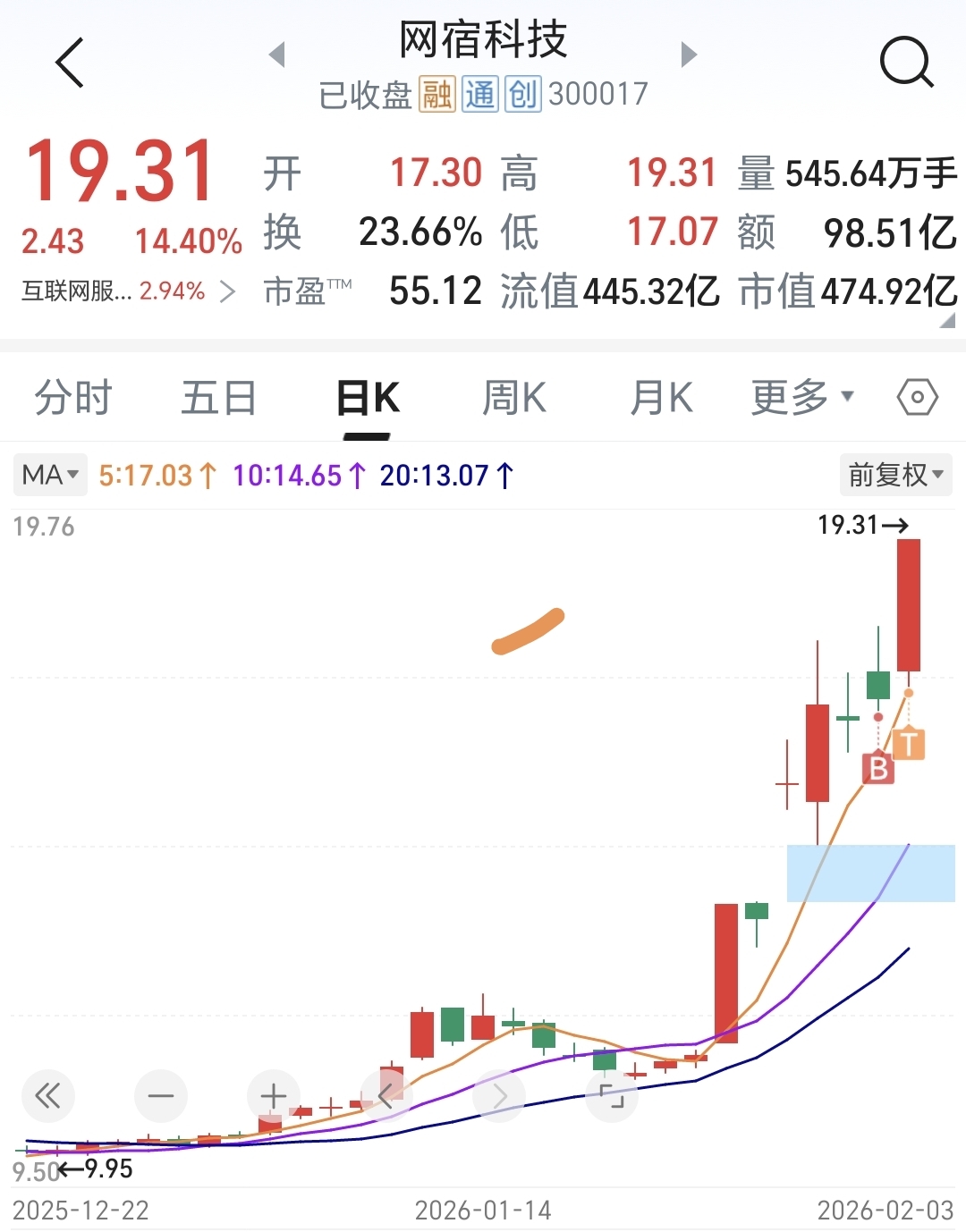Image resolution: width=966 pixels, height=1232 pixels.
Task: Switch to the 分时 chart tab
Action: [73, 398]
